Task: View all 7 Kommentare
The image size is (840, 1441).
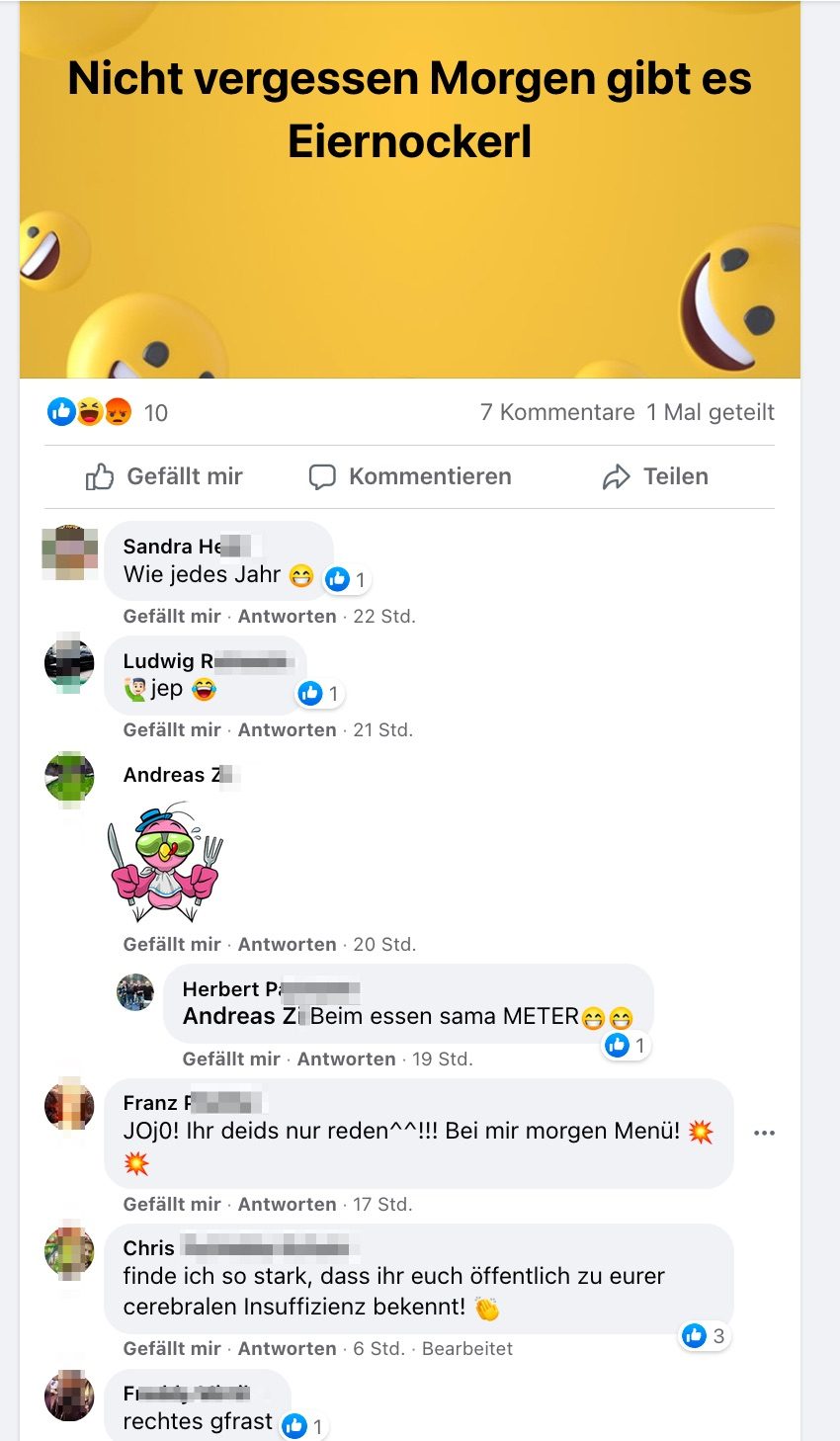Action: tap(557, 412)
